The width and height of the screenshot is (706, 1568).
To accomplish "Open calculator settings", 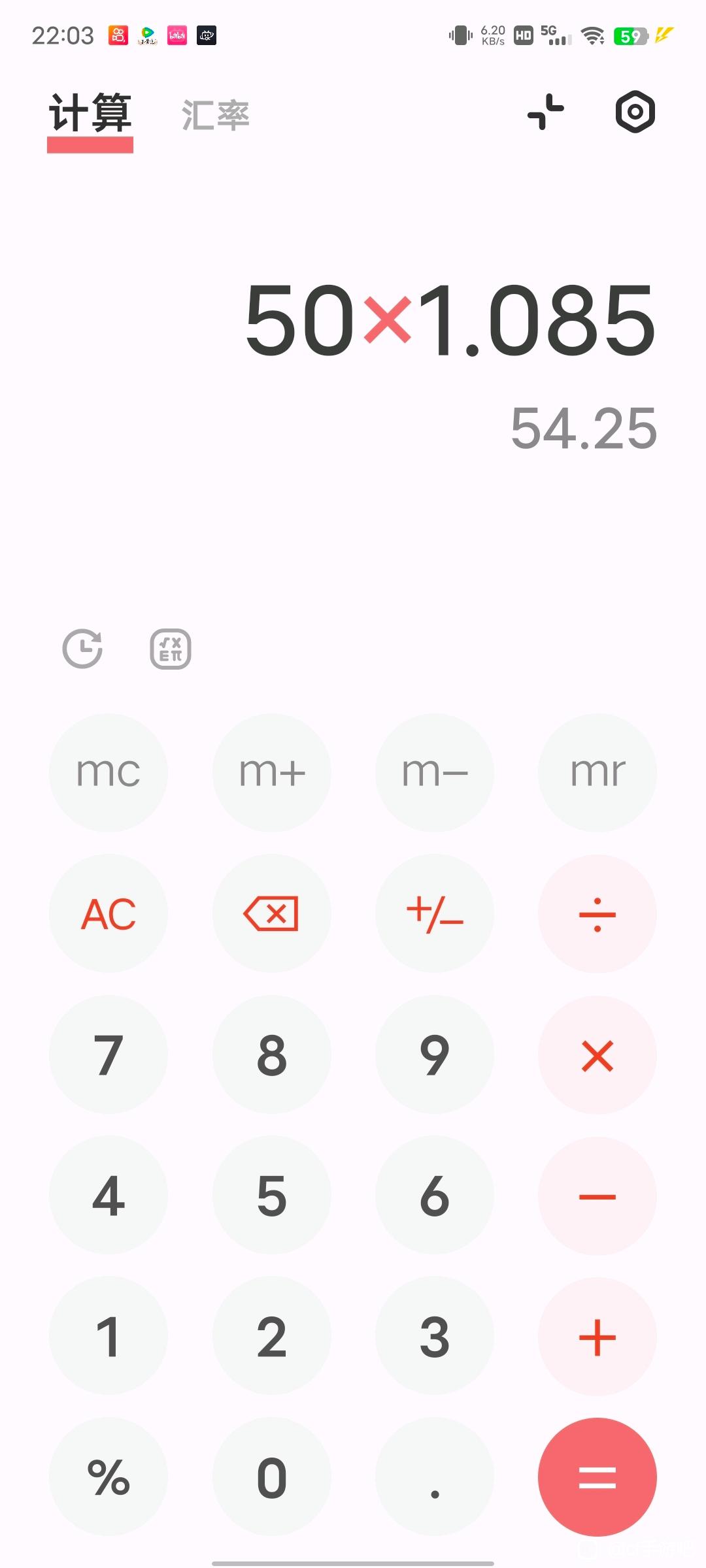I will pyautogui.click(x=635, y=112).
